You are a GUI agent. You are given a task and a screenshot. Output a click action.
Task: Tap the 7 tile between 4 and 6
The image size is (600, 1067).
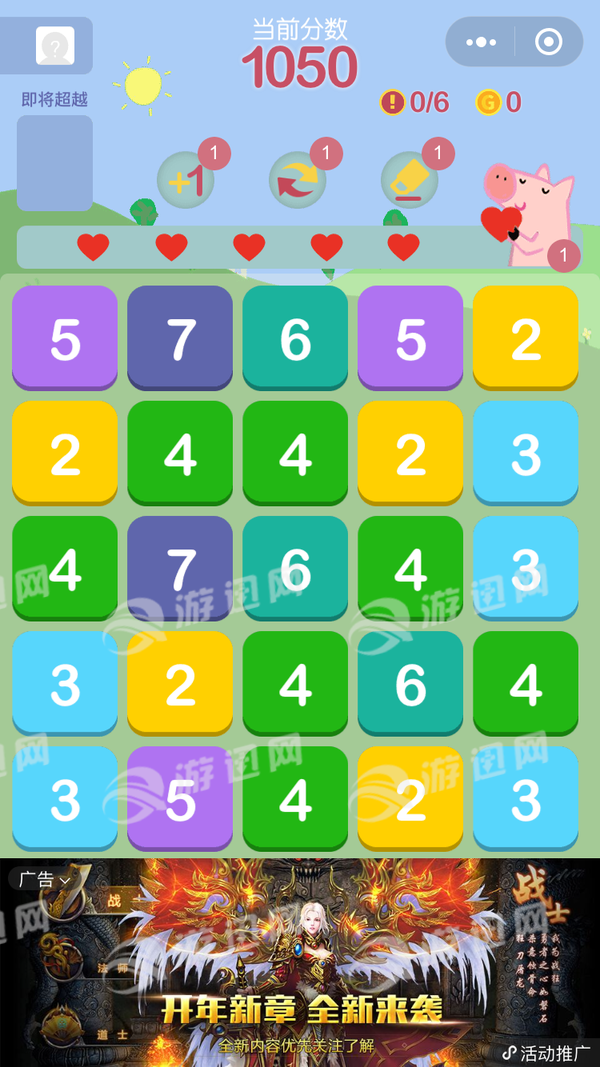[180, 568]
